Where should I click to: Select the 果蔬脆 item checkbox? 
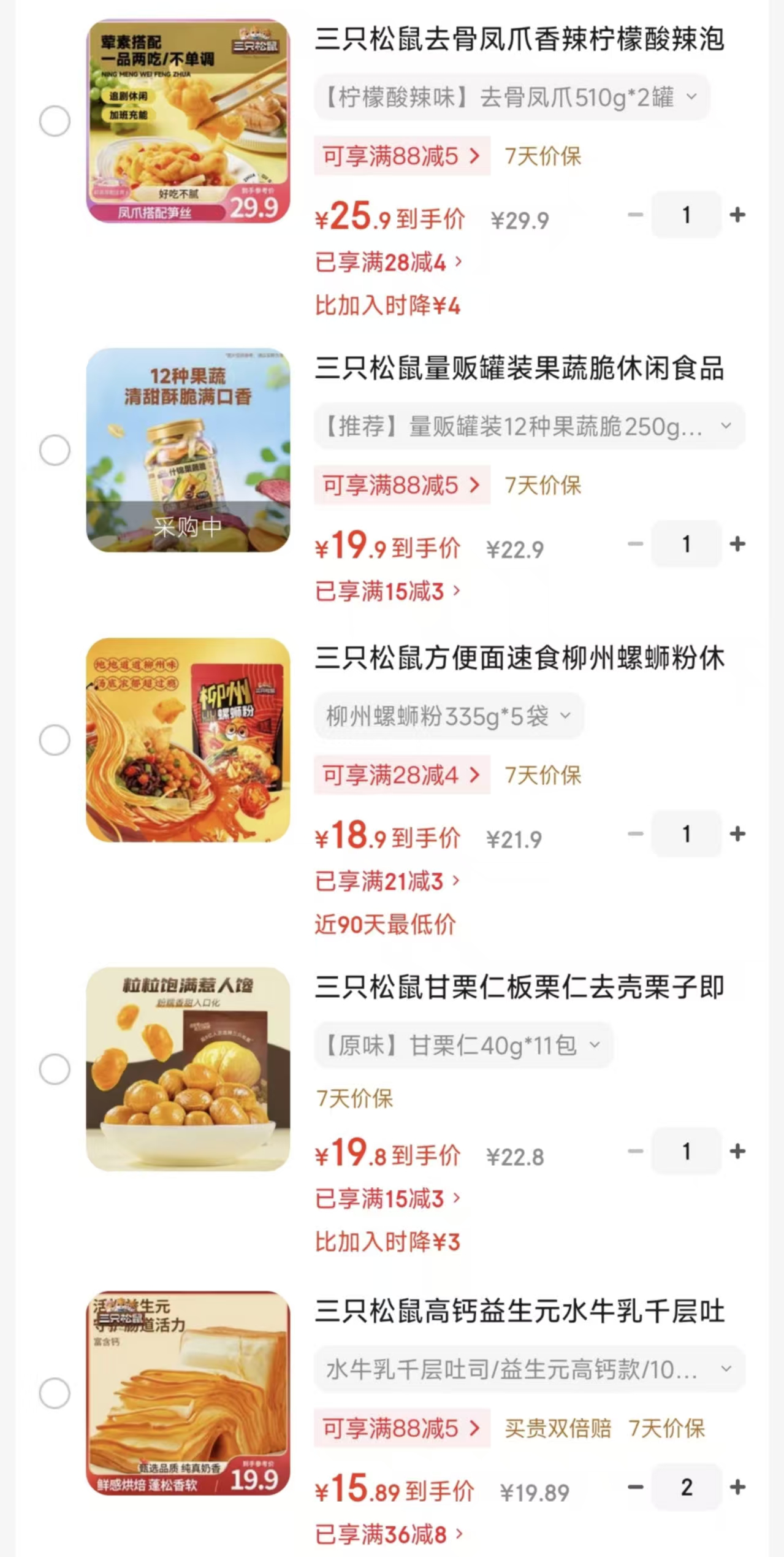coord(55,450)
